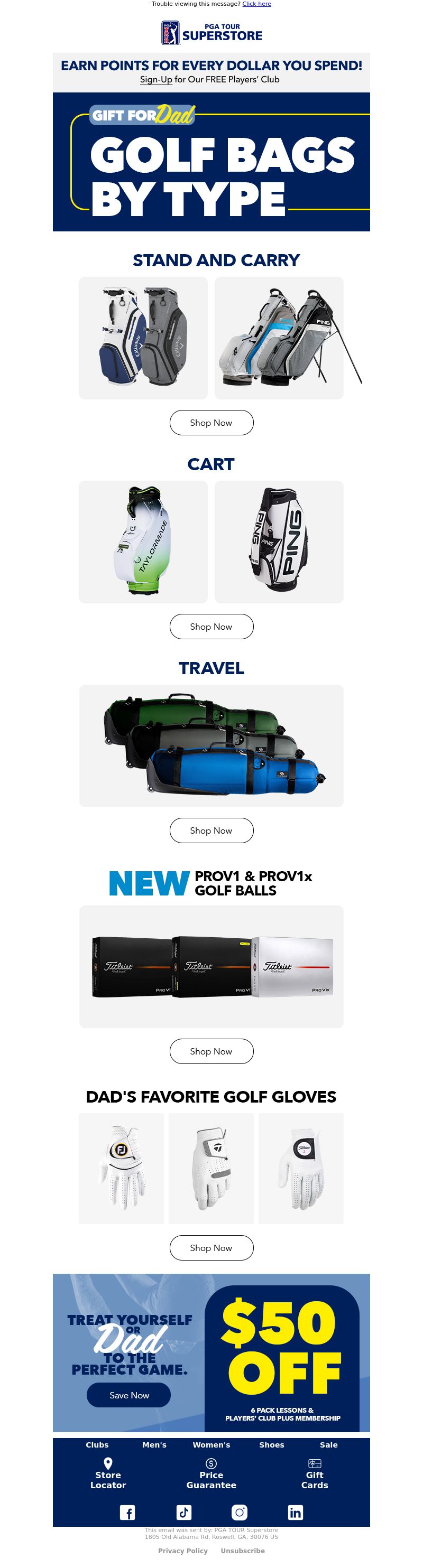This screenshot has height=1568, width=423.
Task: Open the Clubs category link
Action: click(x=97, y=1445)
